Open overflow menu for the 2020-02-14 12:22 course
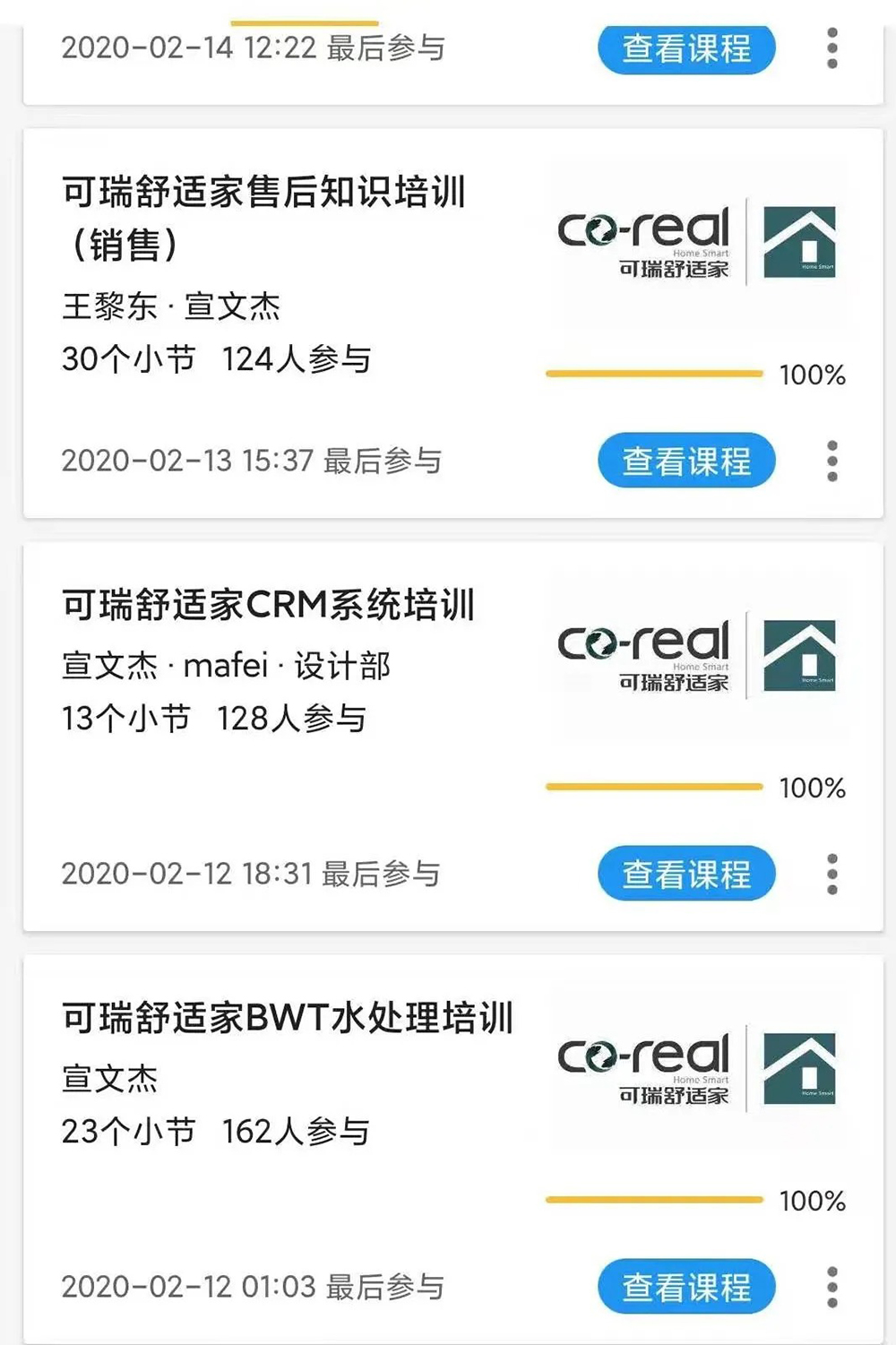 point(832,48)
